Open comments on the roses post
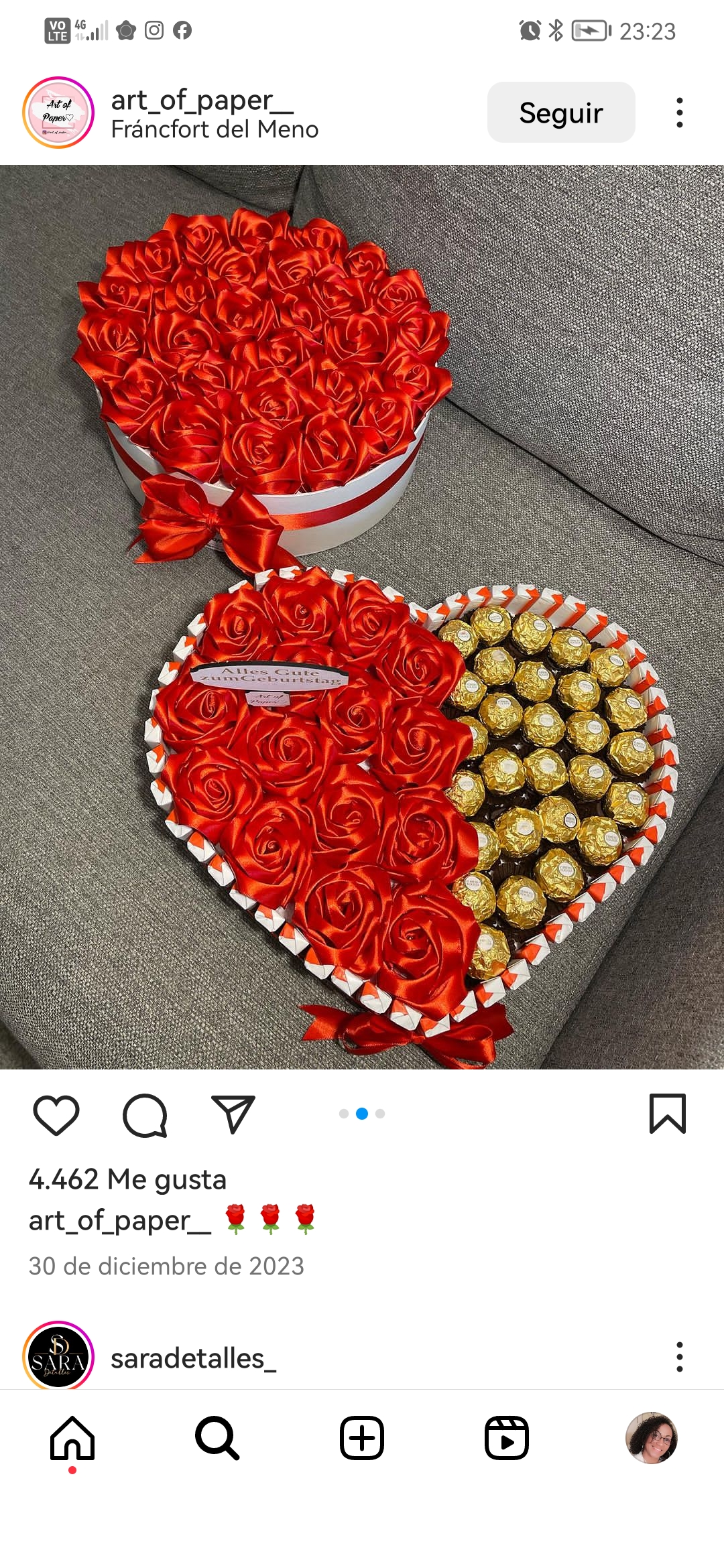The height and width of the screenshot is (1568, 724). (145, 1115)
